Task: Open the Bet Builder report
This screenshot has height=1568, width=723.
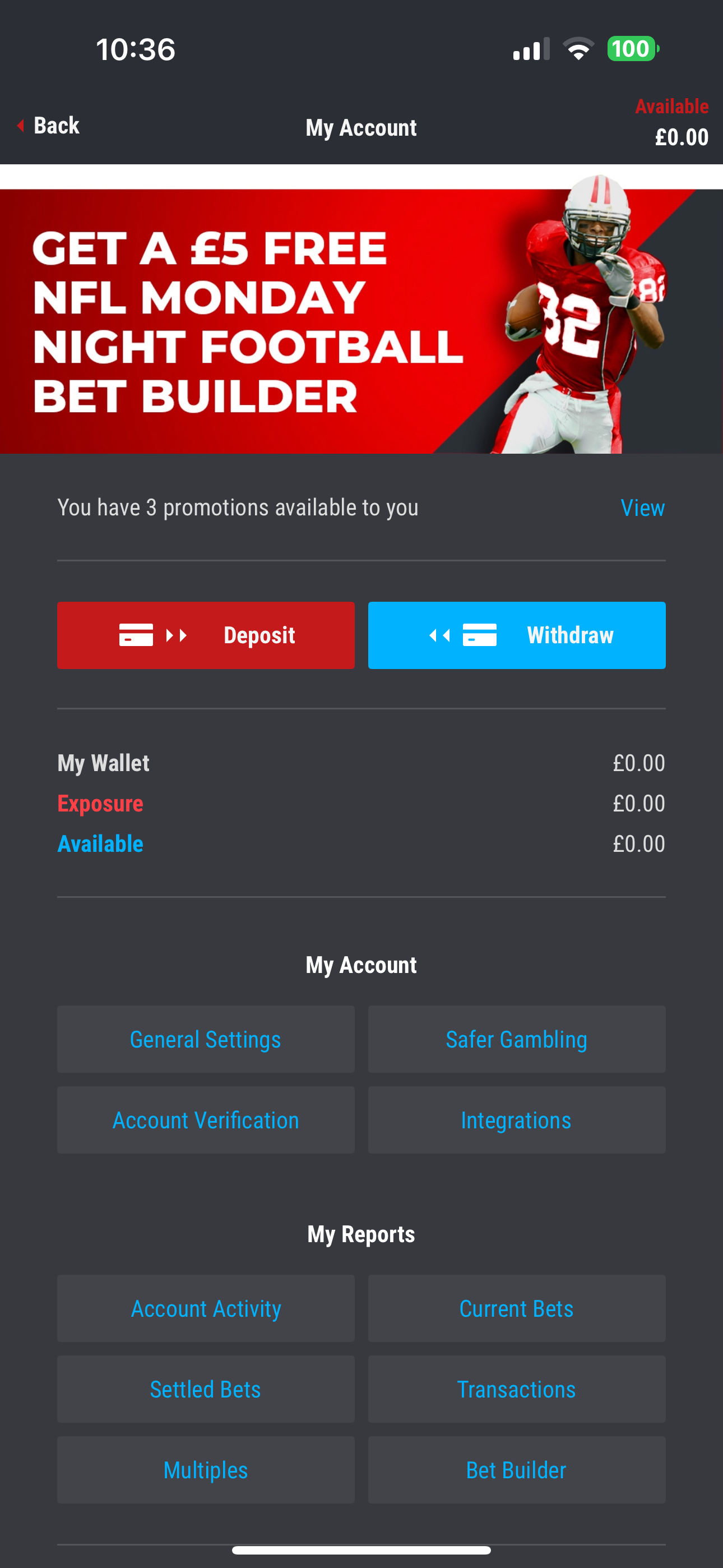Action: pos(517,1470)
